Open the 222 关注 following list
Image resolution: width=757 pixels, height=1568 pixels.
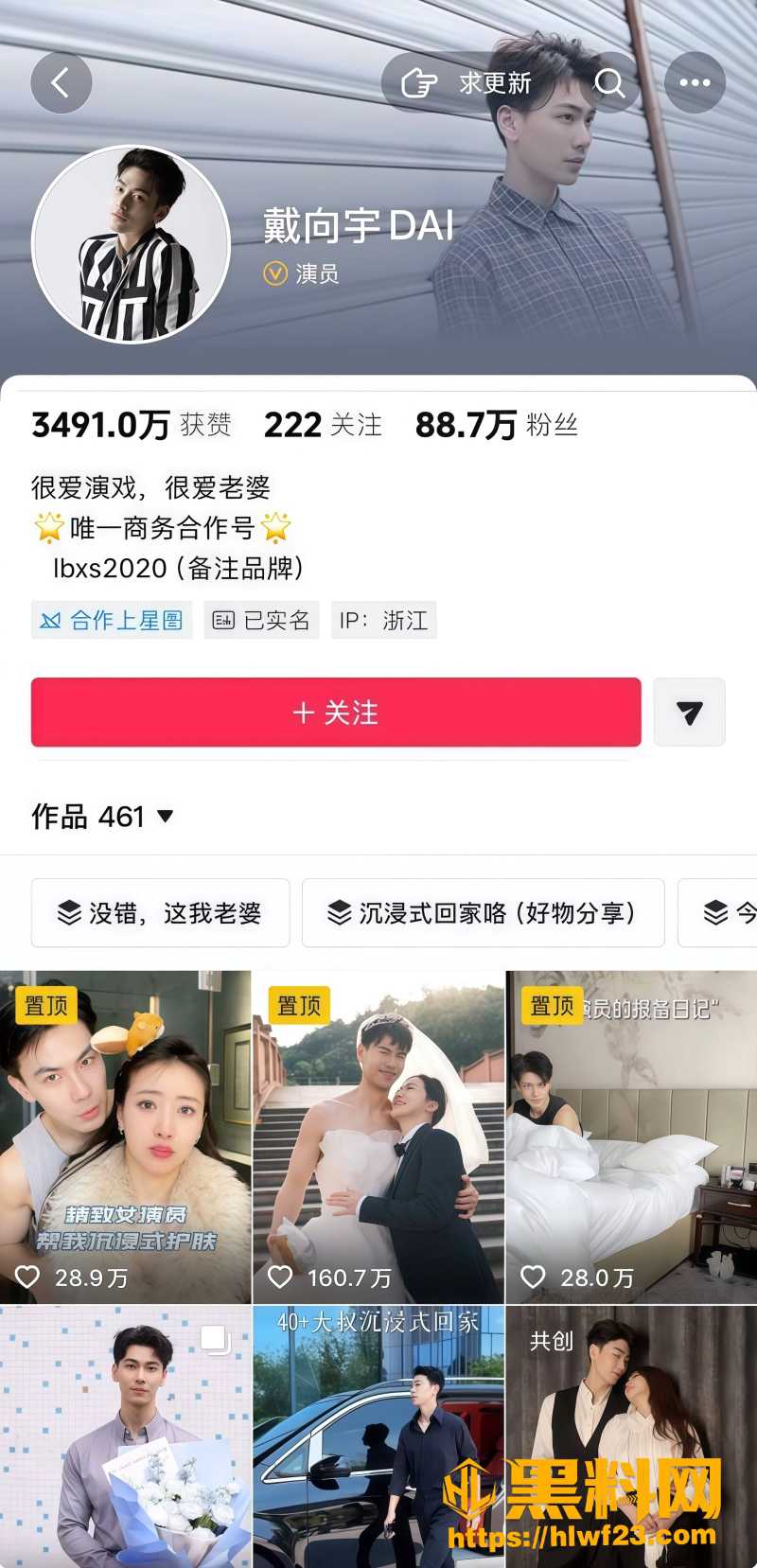(x=323, y=425)
